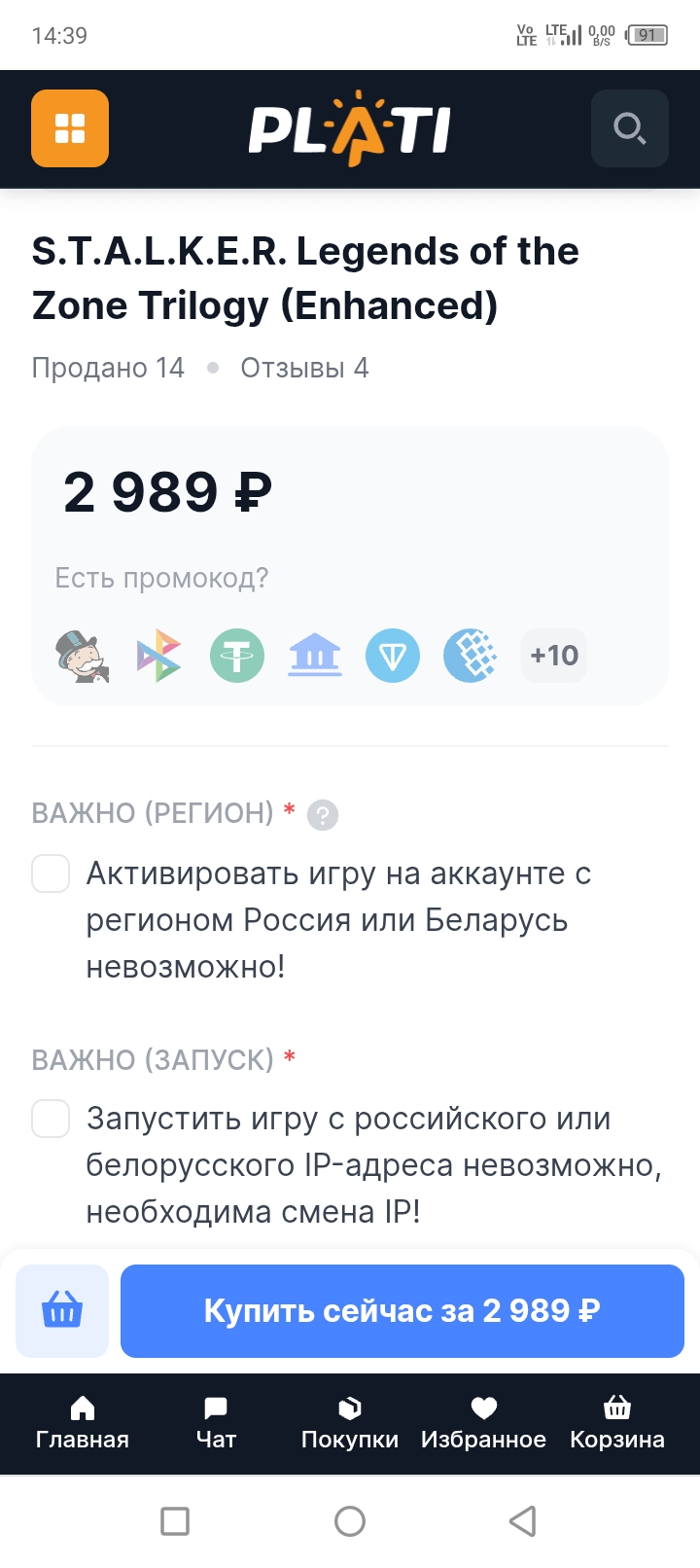The image size is (700, 1568).
Task: Open the help icon next to ВАЖНО (РЕГИОН)
Action: 323,814
